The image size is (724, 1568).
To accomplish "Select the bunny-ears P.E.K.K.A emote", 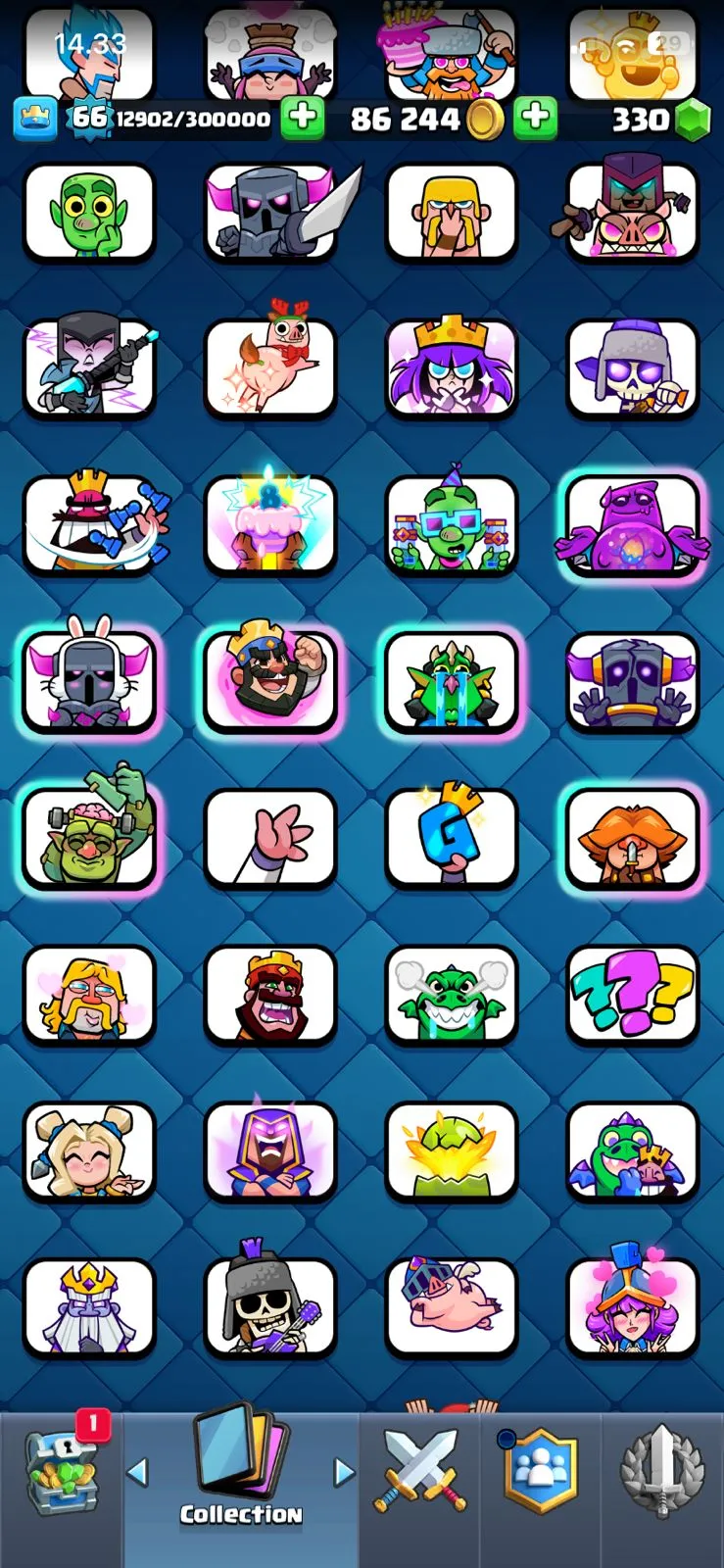I will [89, 680].
